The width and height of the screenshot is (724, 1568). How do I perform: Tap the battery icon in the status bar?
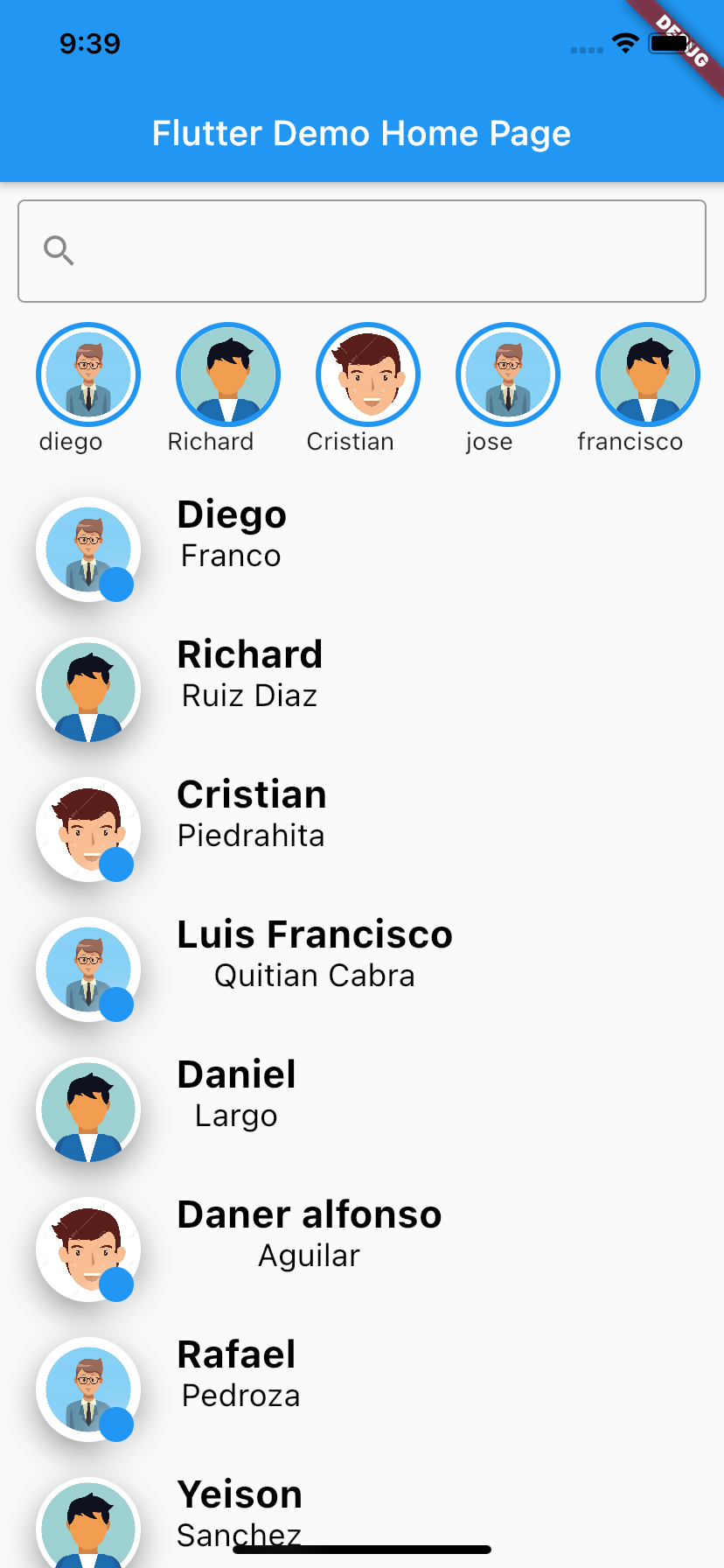click(x=666, y=44)
